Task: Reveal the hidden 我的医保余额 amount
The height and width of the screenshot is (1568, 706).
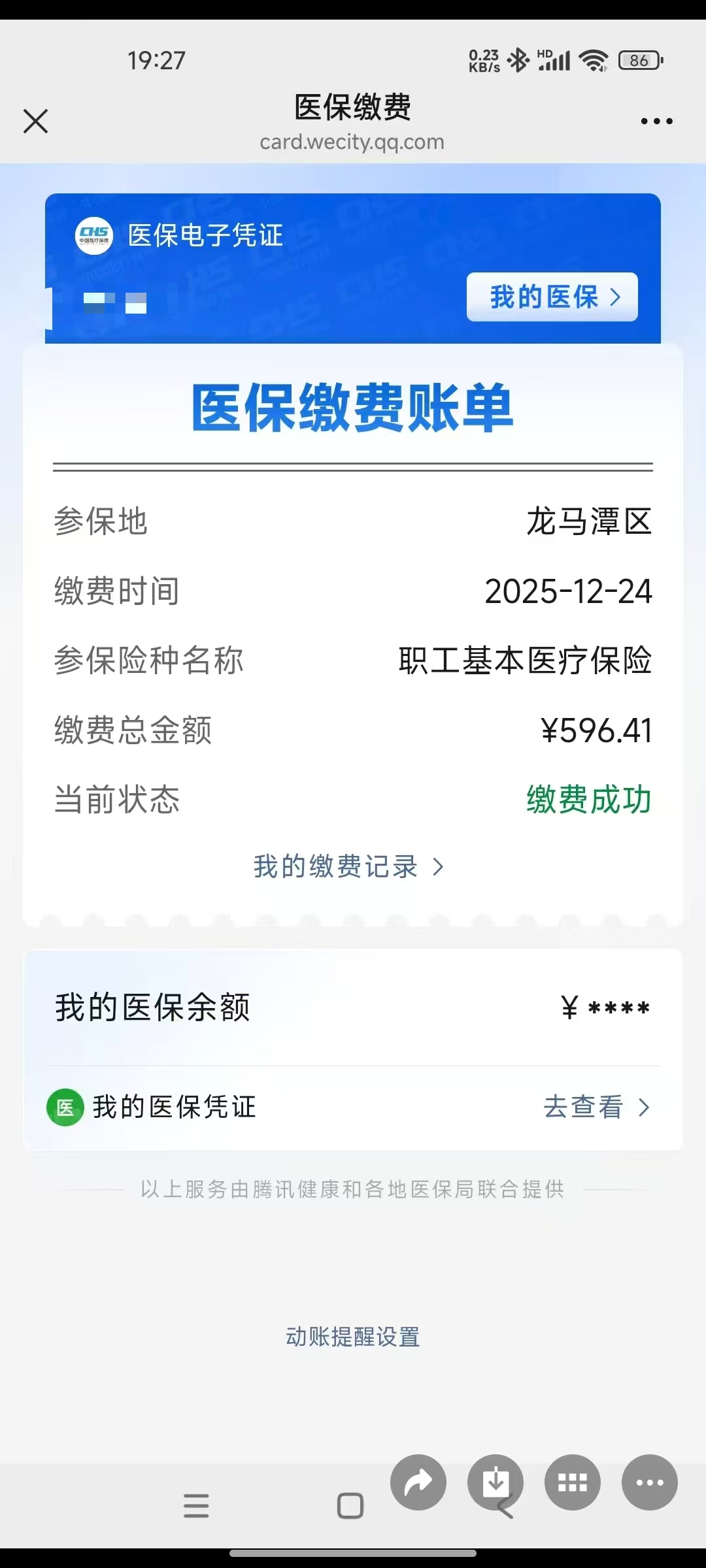Action: [x=606, y=1008]
